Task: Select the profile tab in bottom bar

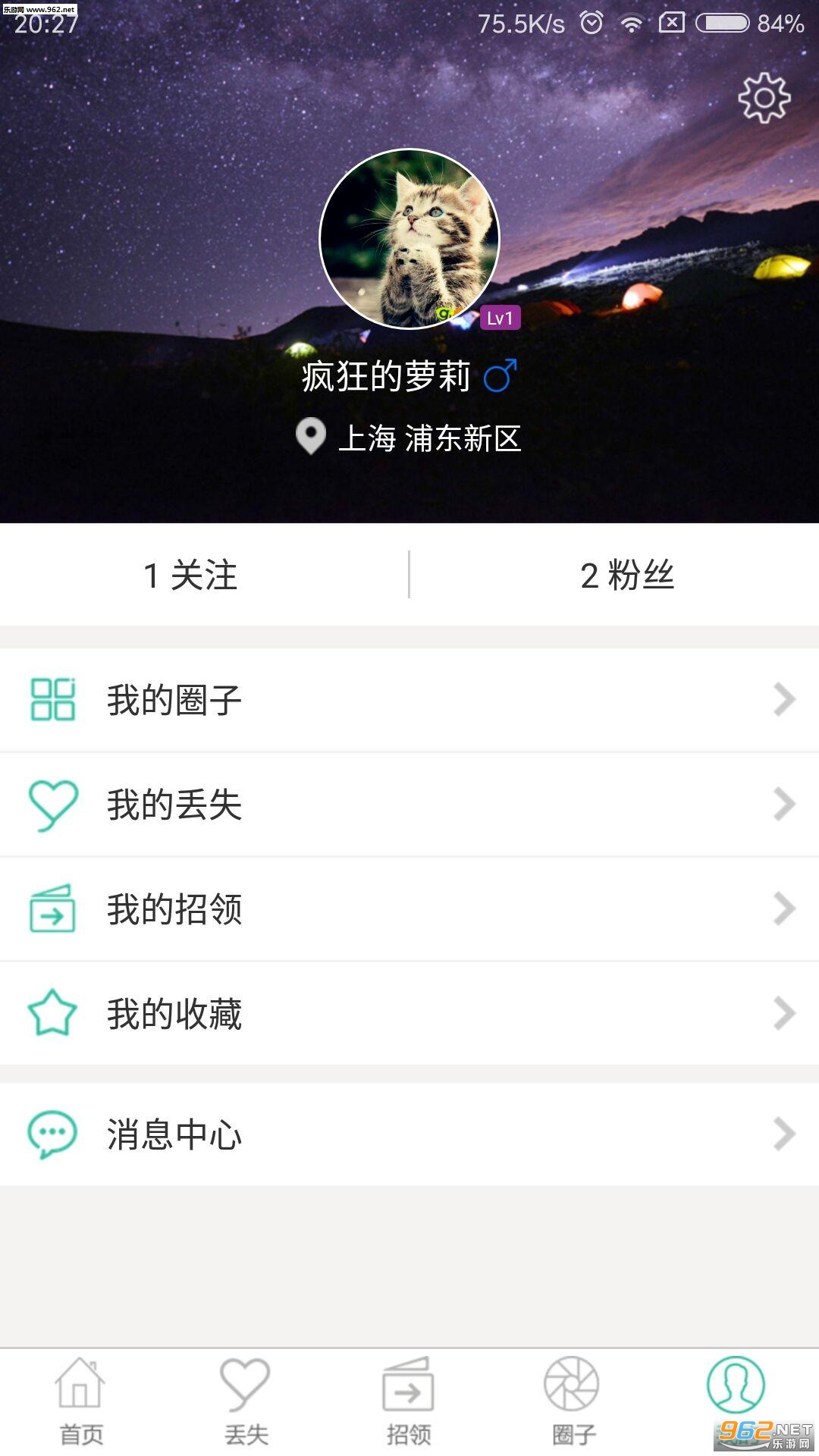Action: click(x=735, y=1386)
